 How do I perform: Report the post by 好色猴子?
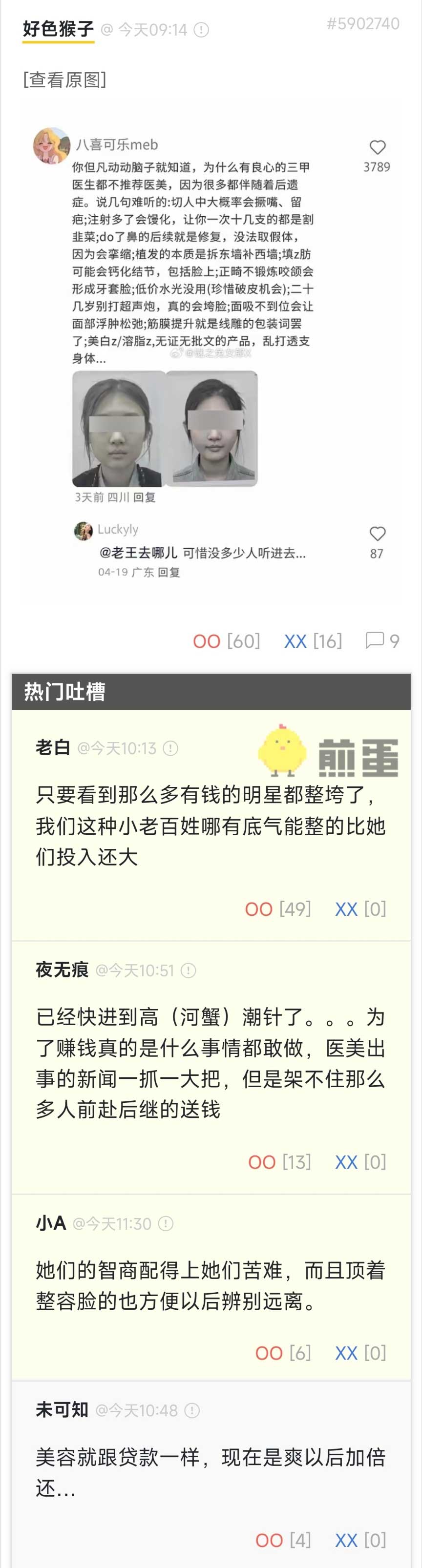click(x=202, y=30)
